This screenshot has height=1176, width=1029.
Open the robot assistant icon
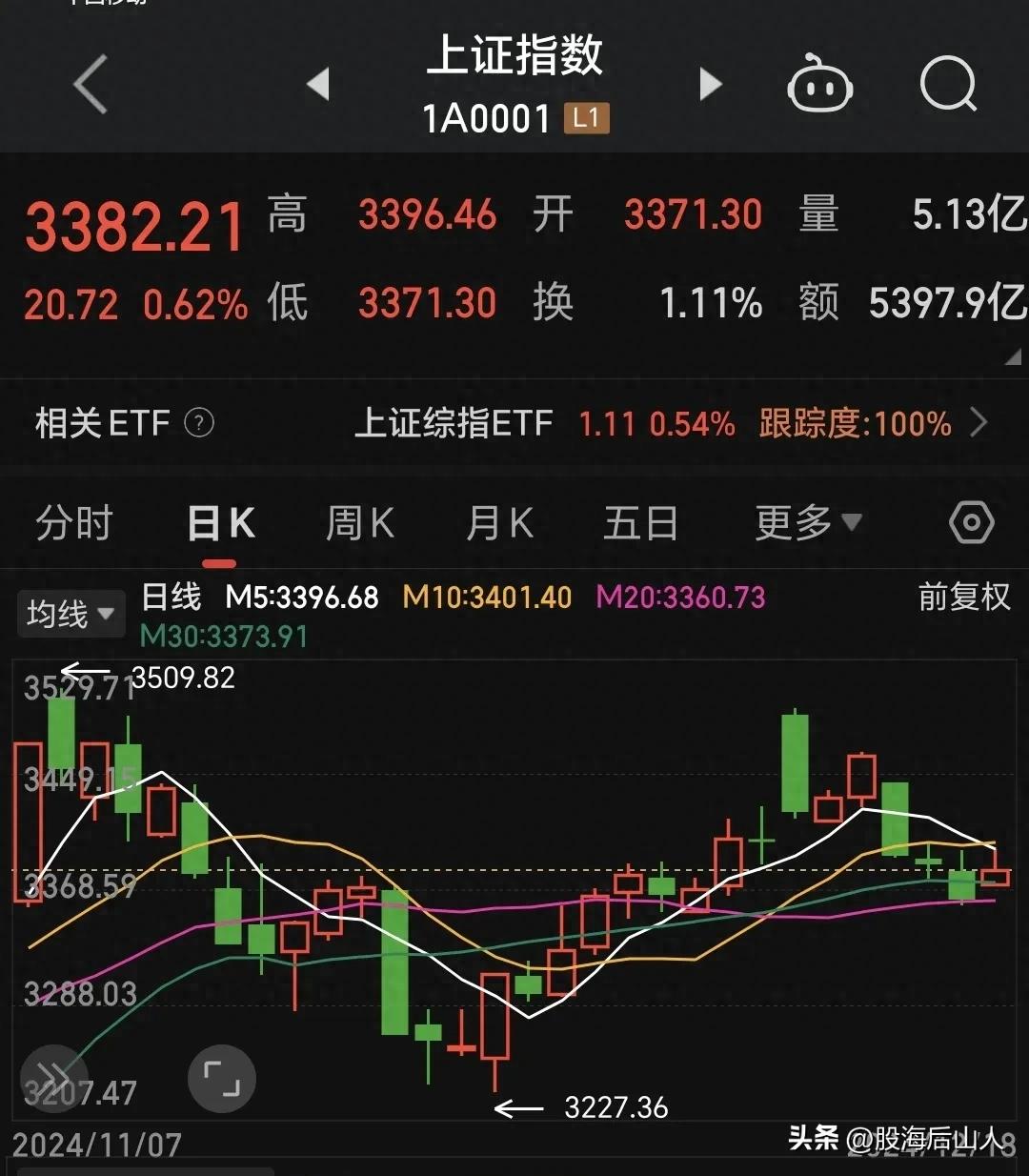tap(819, 86)
